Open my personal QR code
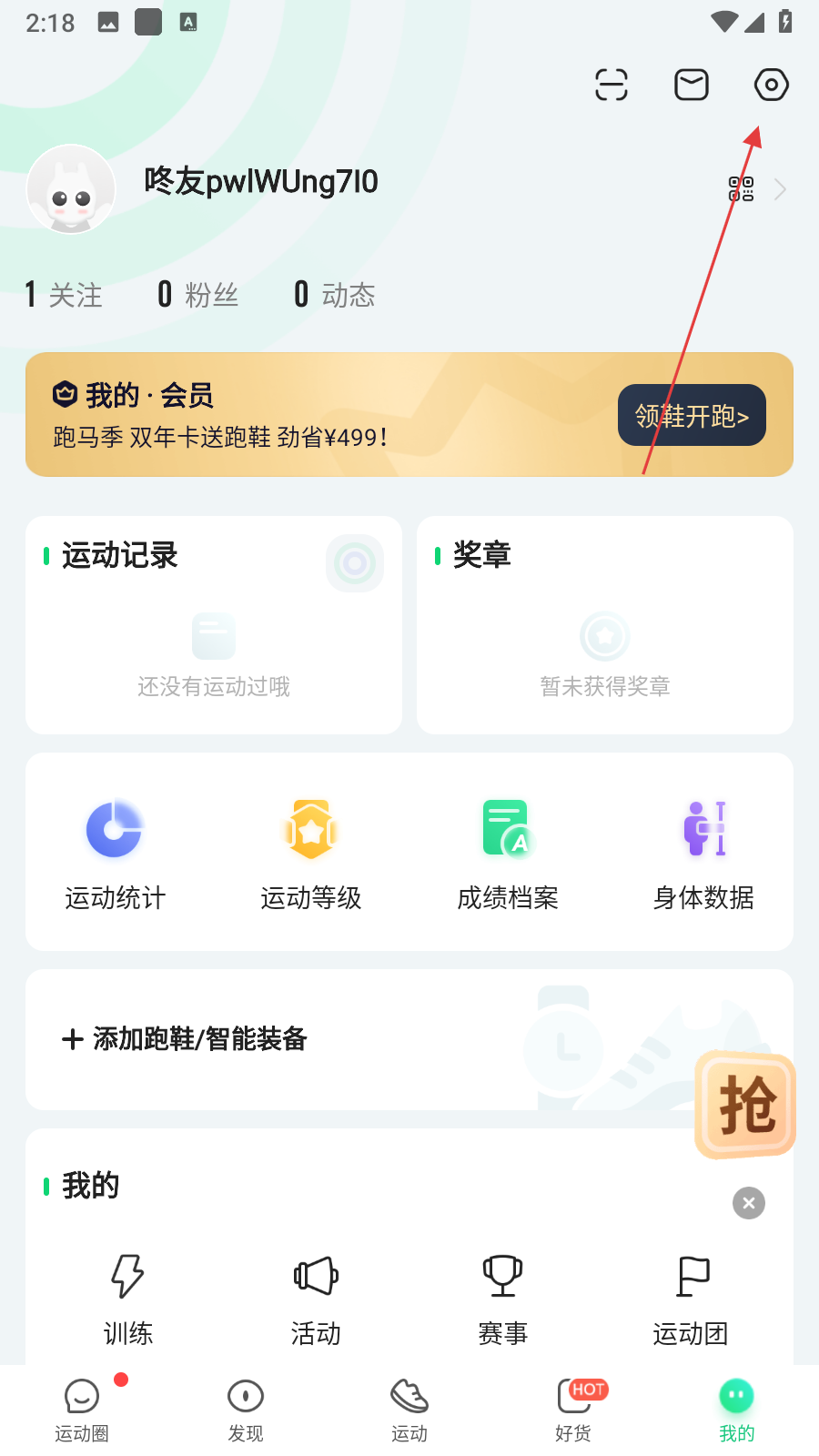 742,189
